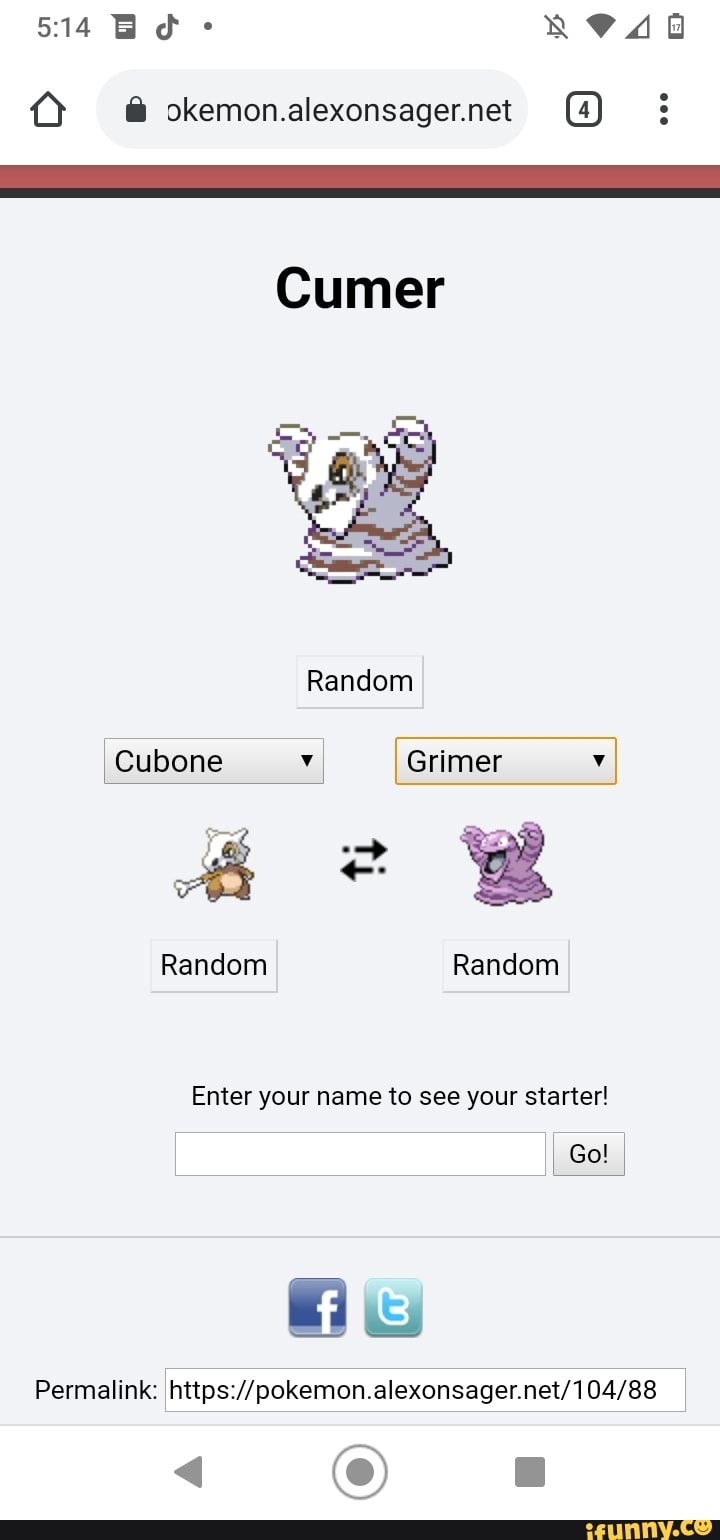The height and width of the screenshot is (1540, 720).
Task: Select the Permalink URL field
Action: point(425,1390)
